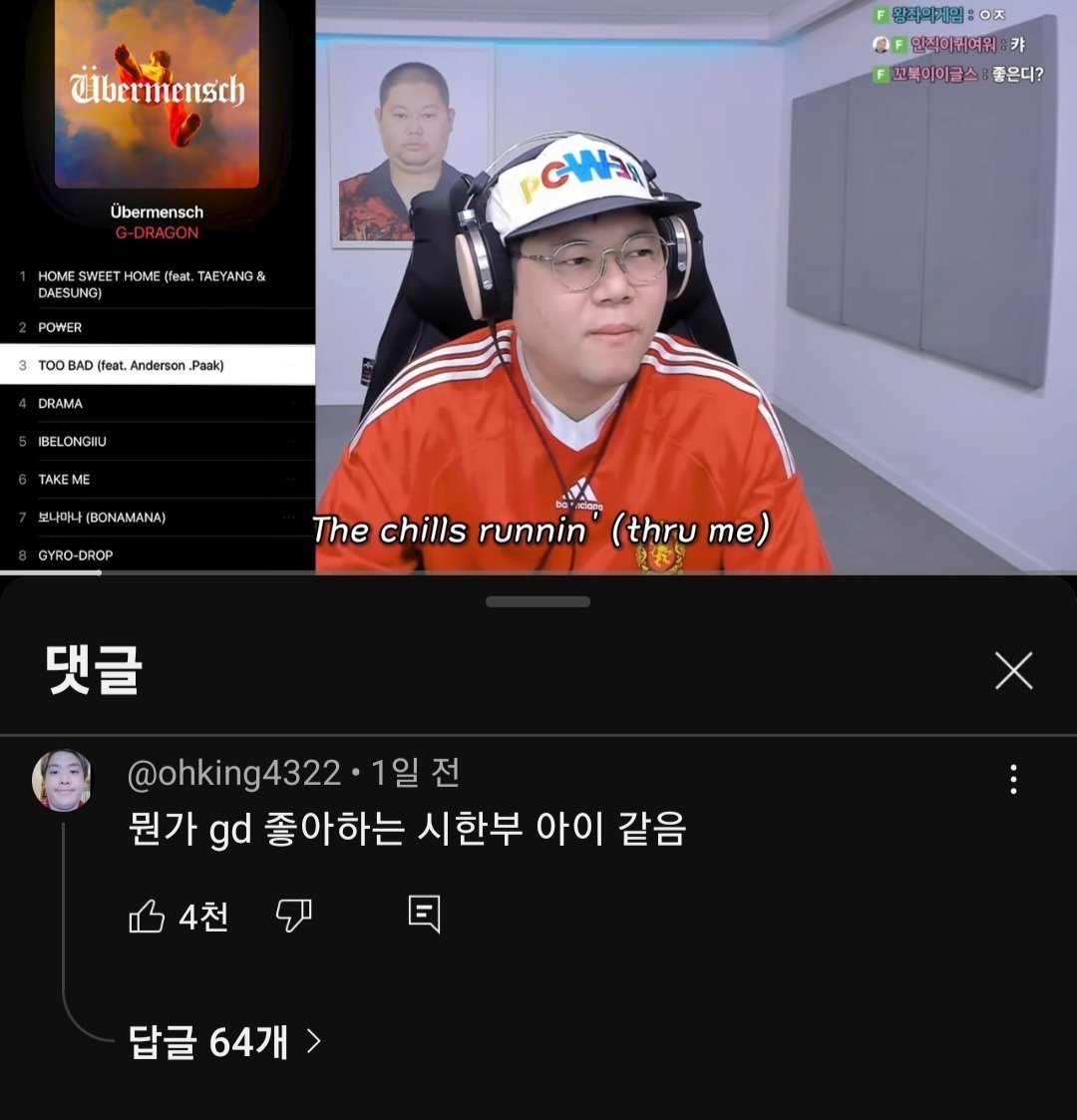Screen dimensions: 1077x1120
Task: Close the 댓글 comments panel
Action: (1013, 671)
